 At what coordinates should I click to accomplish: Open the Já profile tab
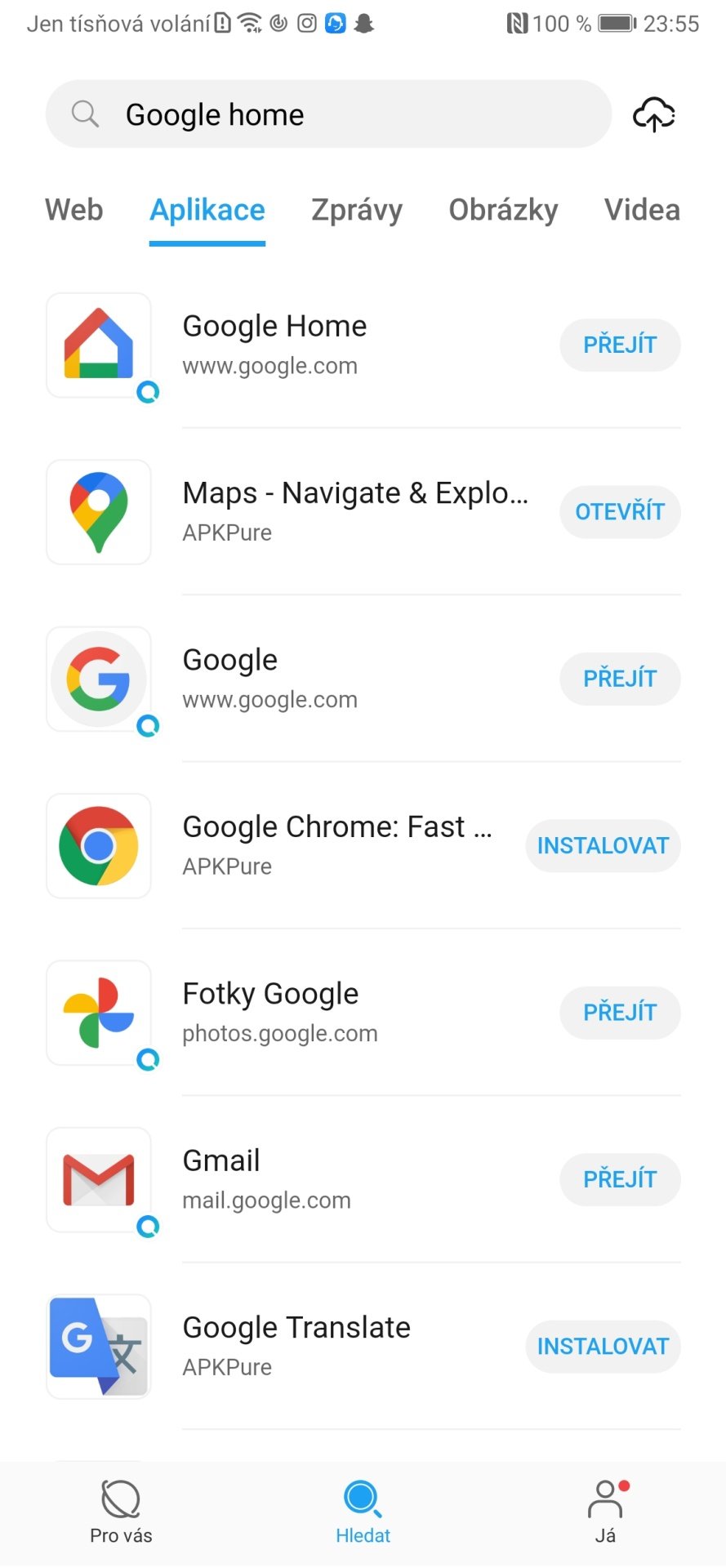point(605,1512)
